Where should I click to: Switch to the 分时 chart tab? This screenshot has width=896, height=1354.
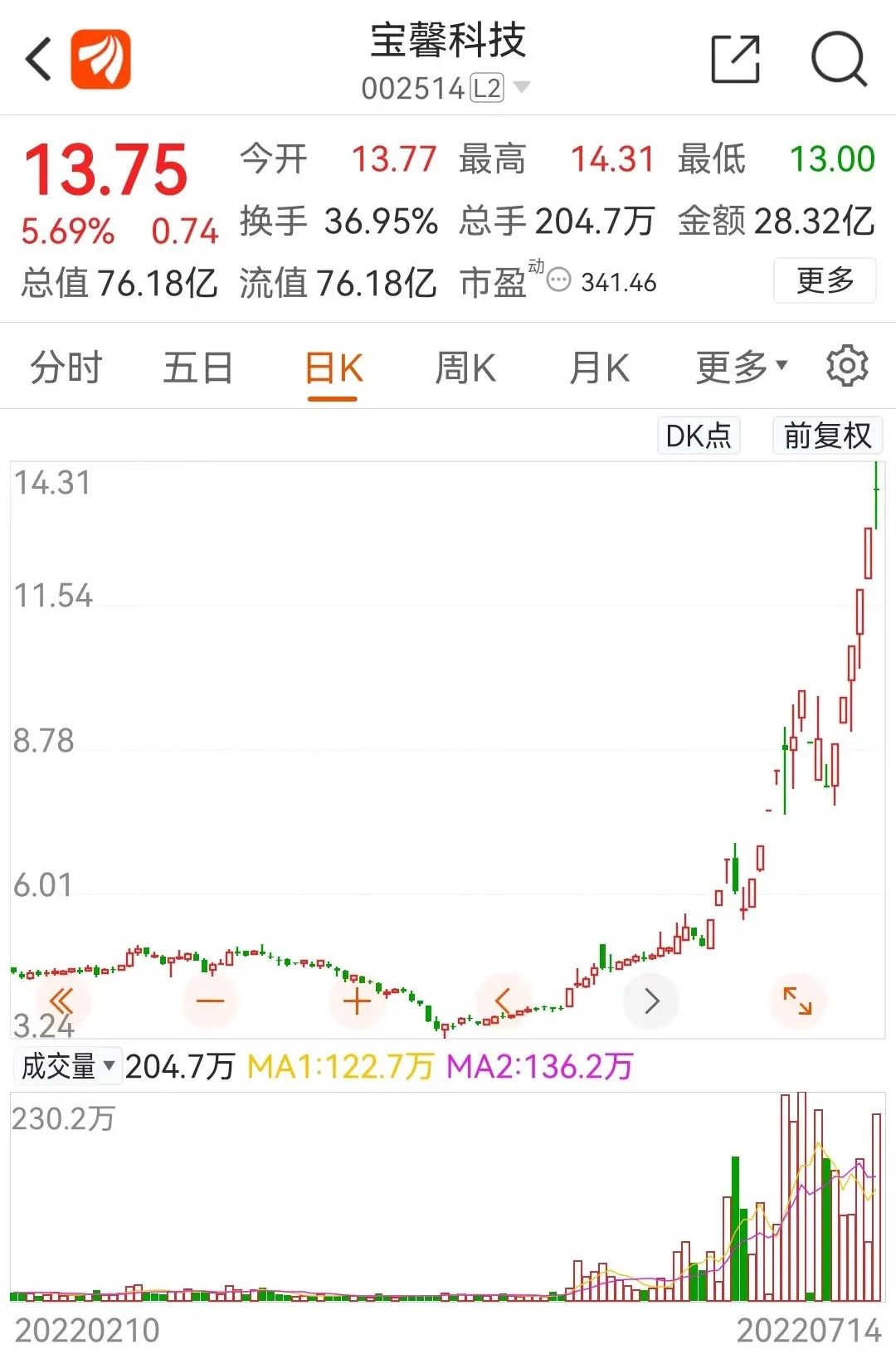coord(66,368)
